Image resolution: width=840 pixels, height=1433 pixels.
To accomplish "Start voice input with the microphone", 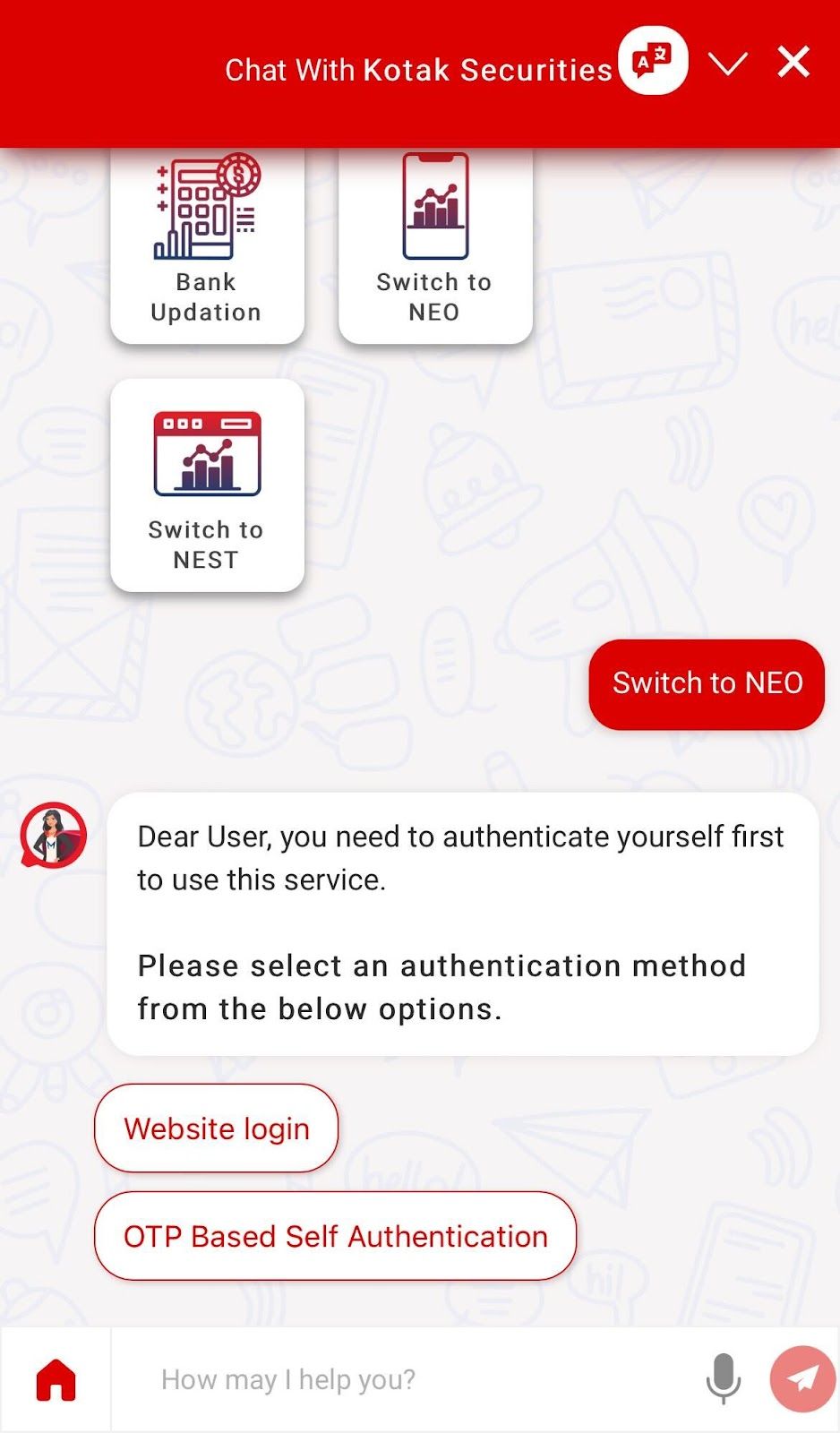I will 723,1379.
